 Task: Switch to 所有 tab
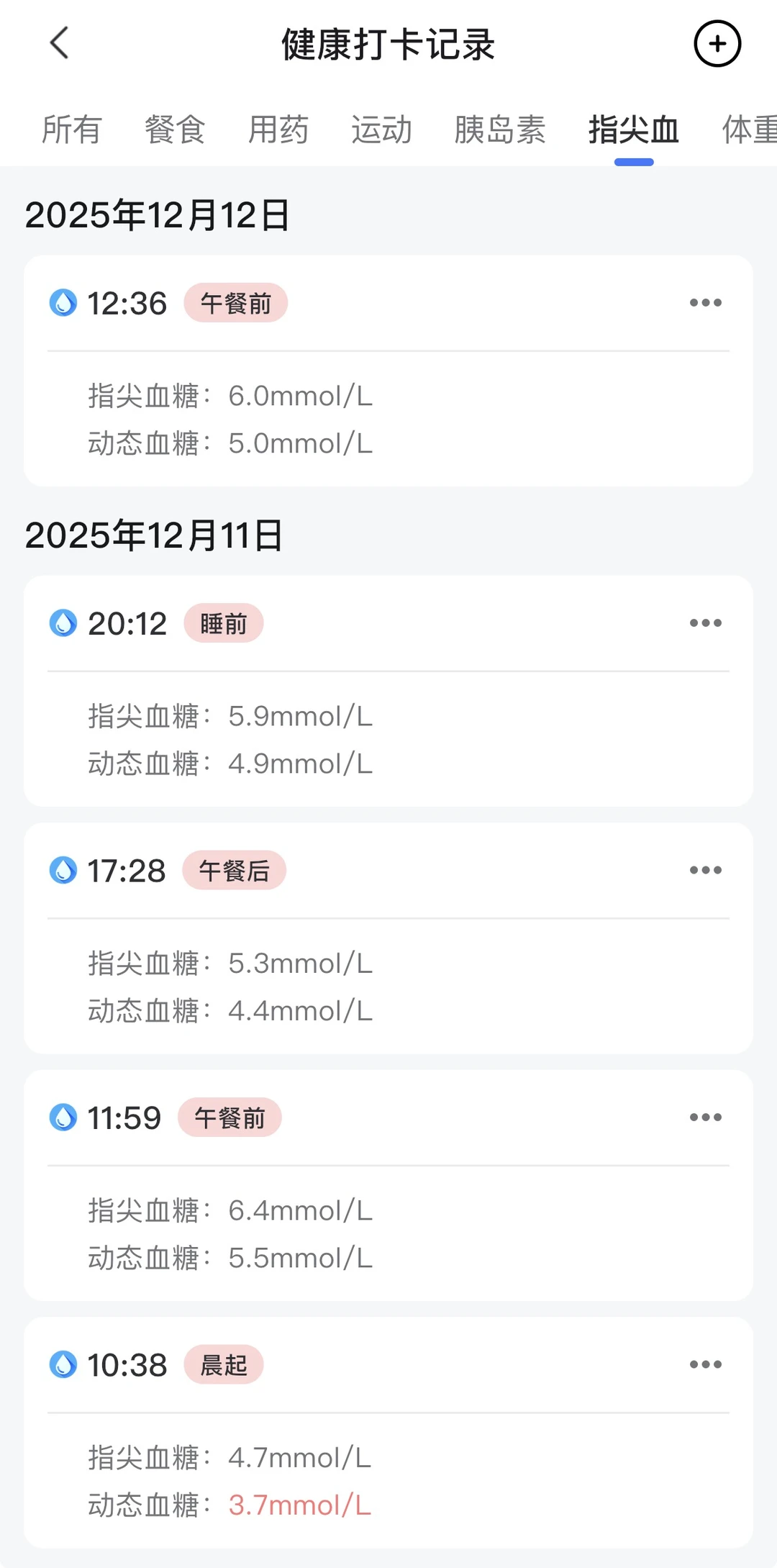click(x=72, y=130)
